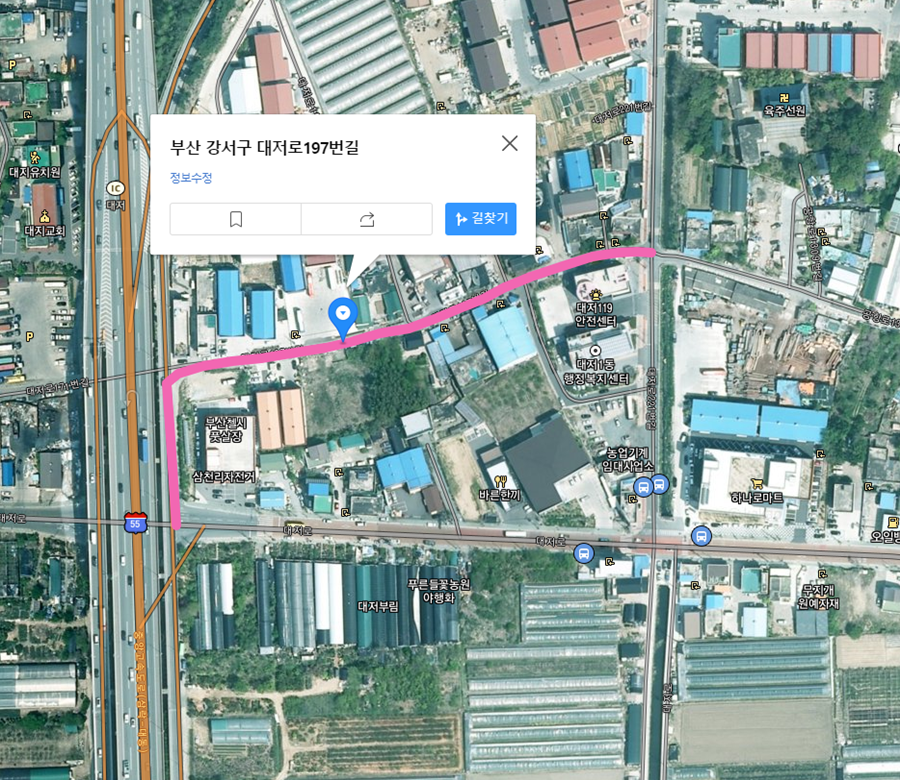Open the 대저1동 행정복지센터 marker
900x780 pixels.
pyautogui.click(x=596, y=352)
